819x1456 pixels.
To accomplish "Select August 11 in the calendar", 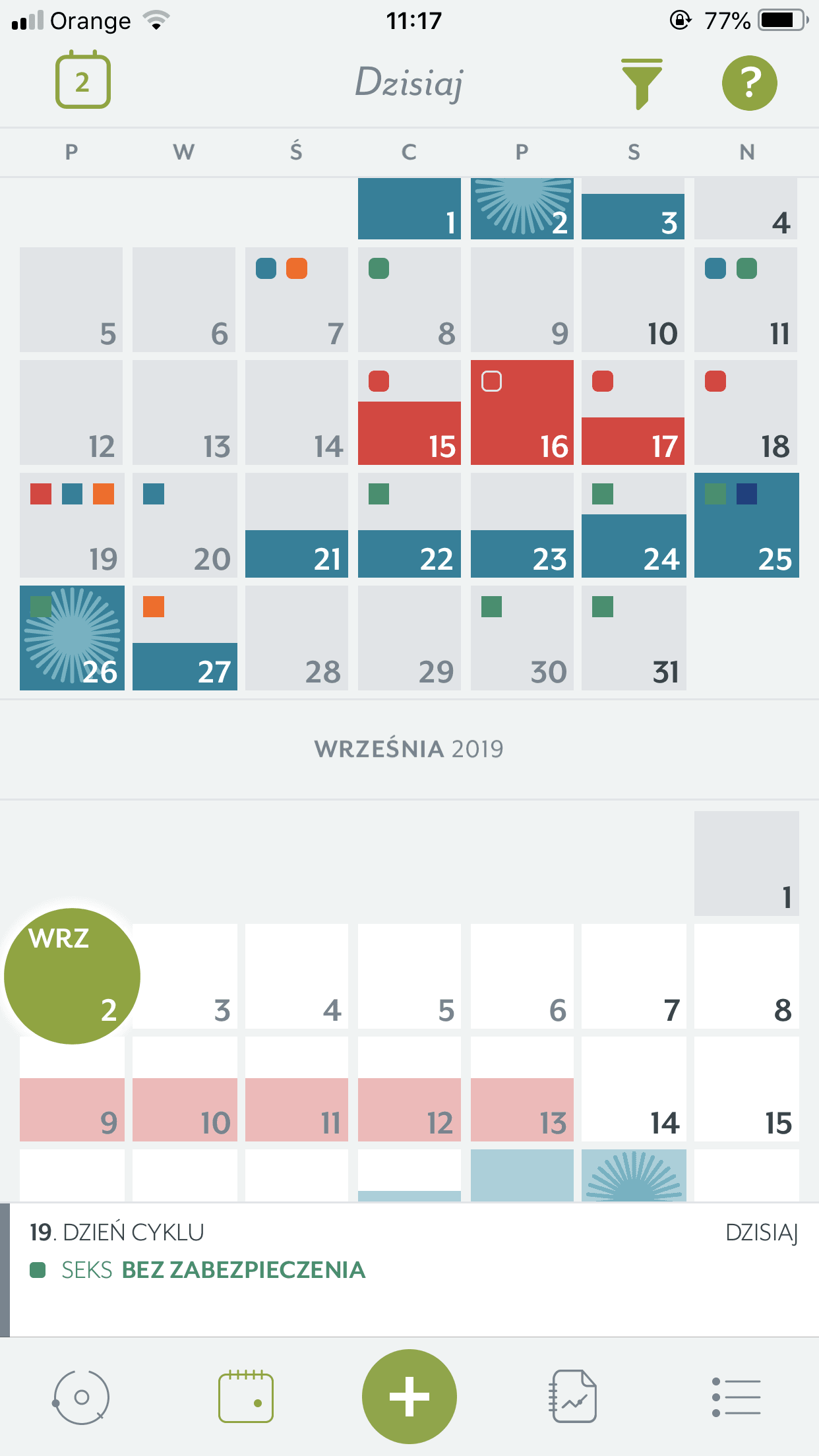I will point(746,299).
